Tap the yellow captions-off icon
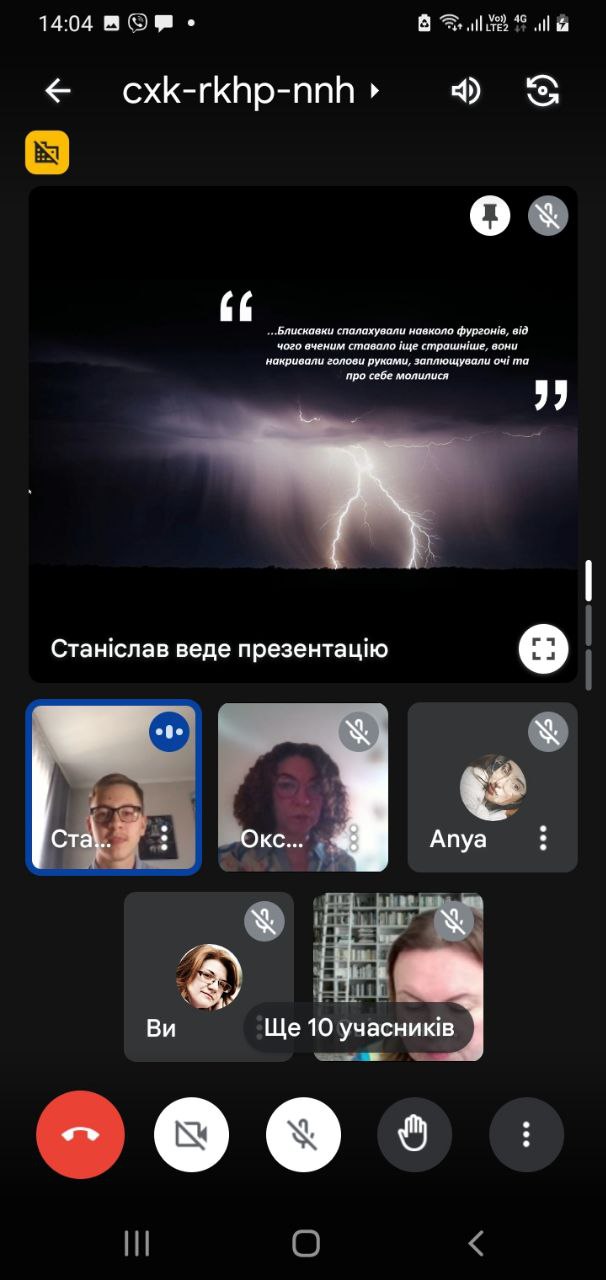The height and width of the screenshot is (1280, 606). [47, 152]
